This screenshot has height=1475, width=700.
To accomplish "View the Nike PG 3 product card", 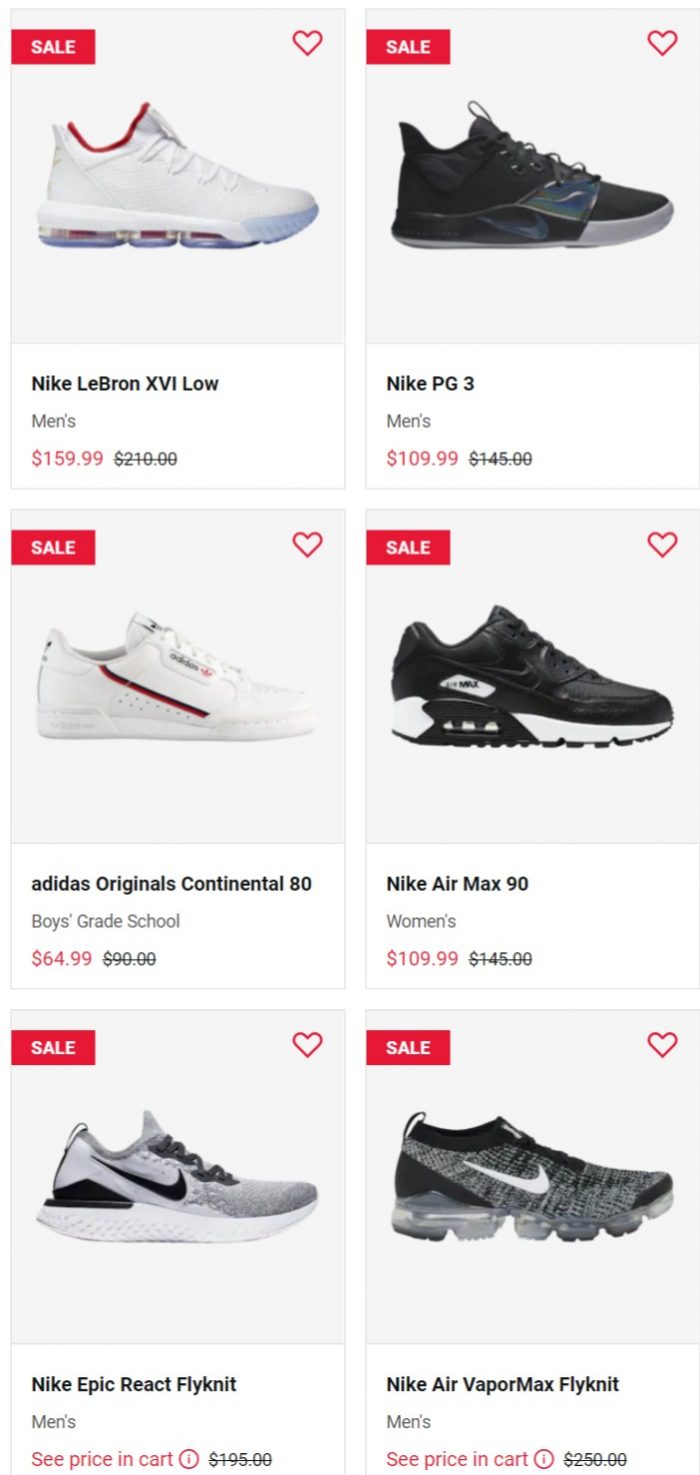I will pyautogui.click(x=533, y=249).
